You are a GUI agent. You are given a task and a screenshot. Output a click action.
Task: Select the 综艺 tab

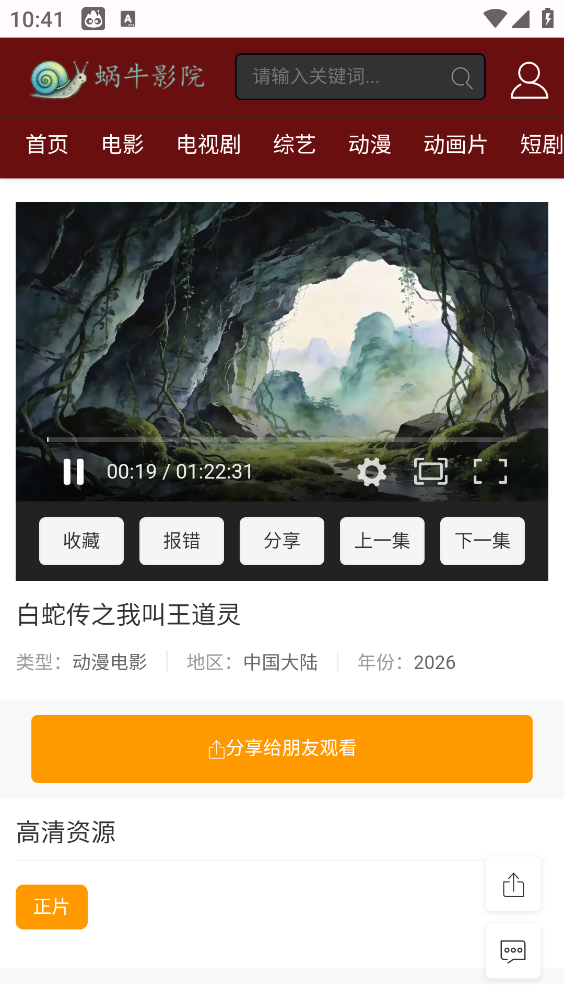pos(294,144)
